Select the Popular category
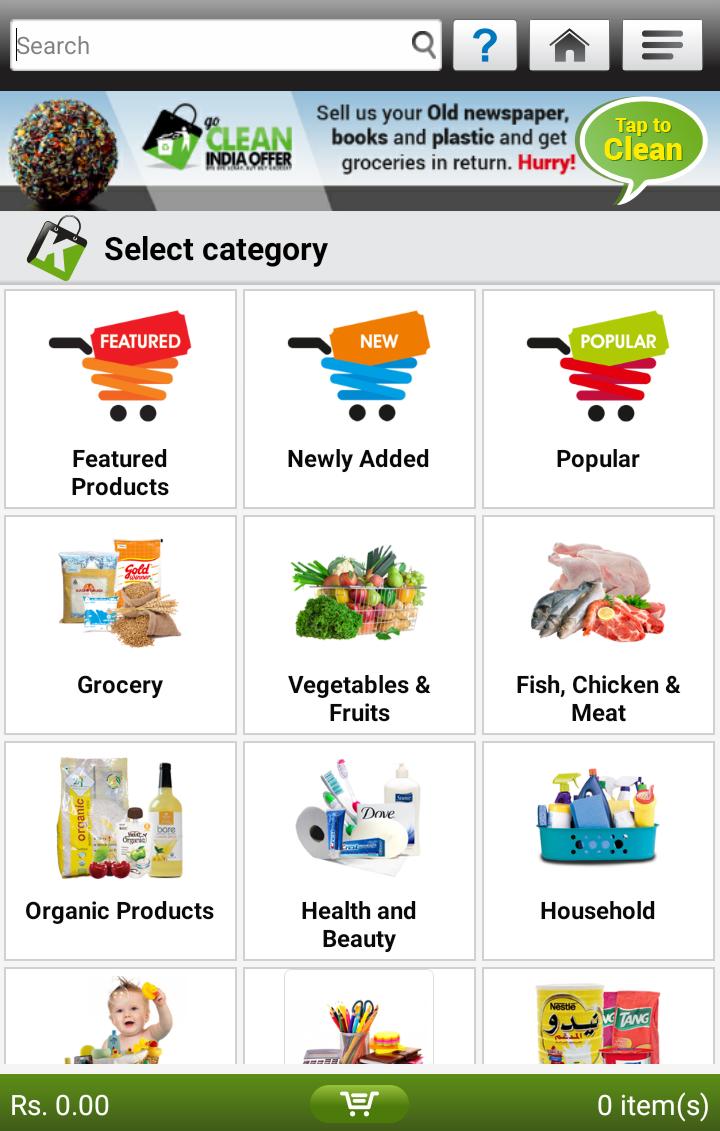Image resolution: width=720 pixels, height=1131 pixels. (x=598, y=399)
